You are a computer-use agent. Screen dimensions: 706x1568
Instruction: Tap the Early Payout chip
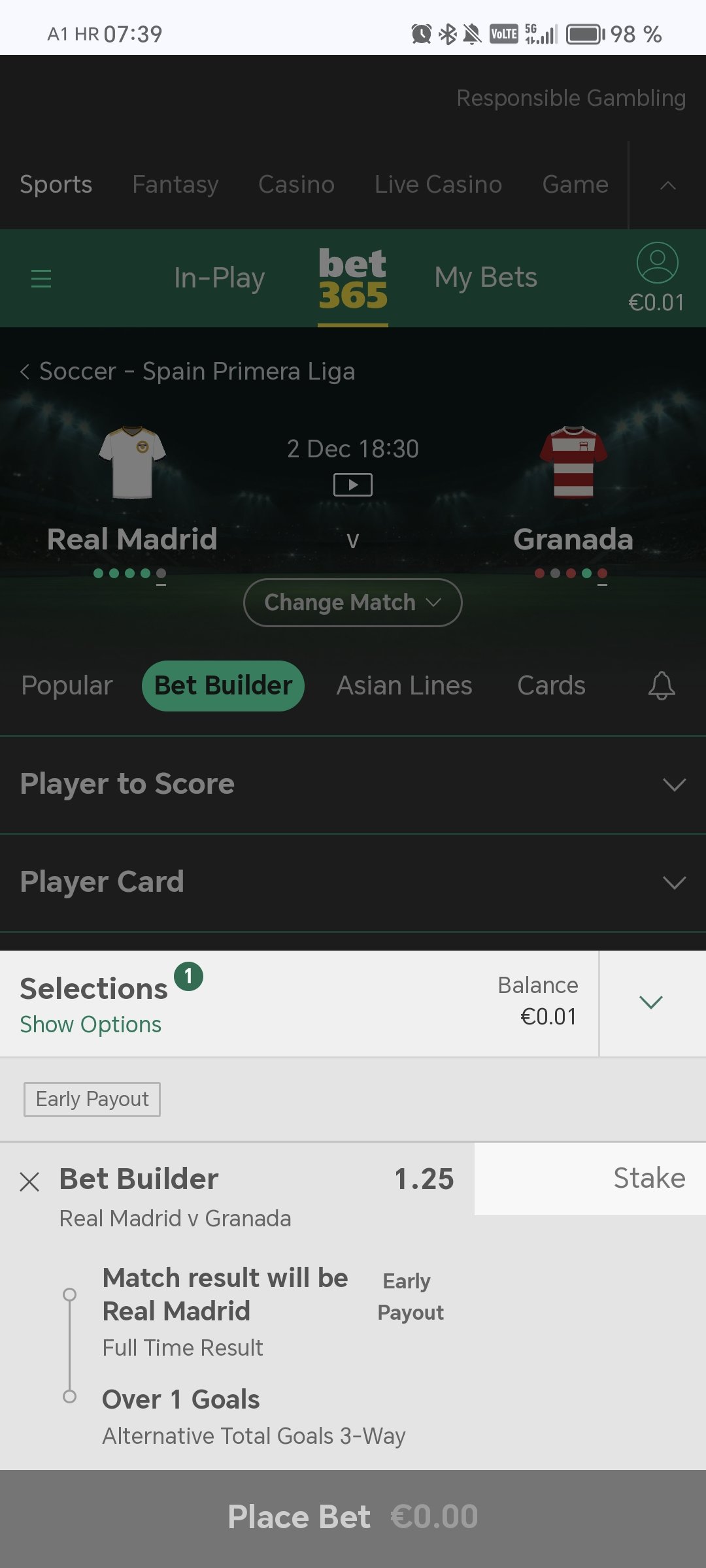(x=92, y=1099)
